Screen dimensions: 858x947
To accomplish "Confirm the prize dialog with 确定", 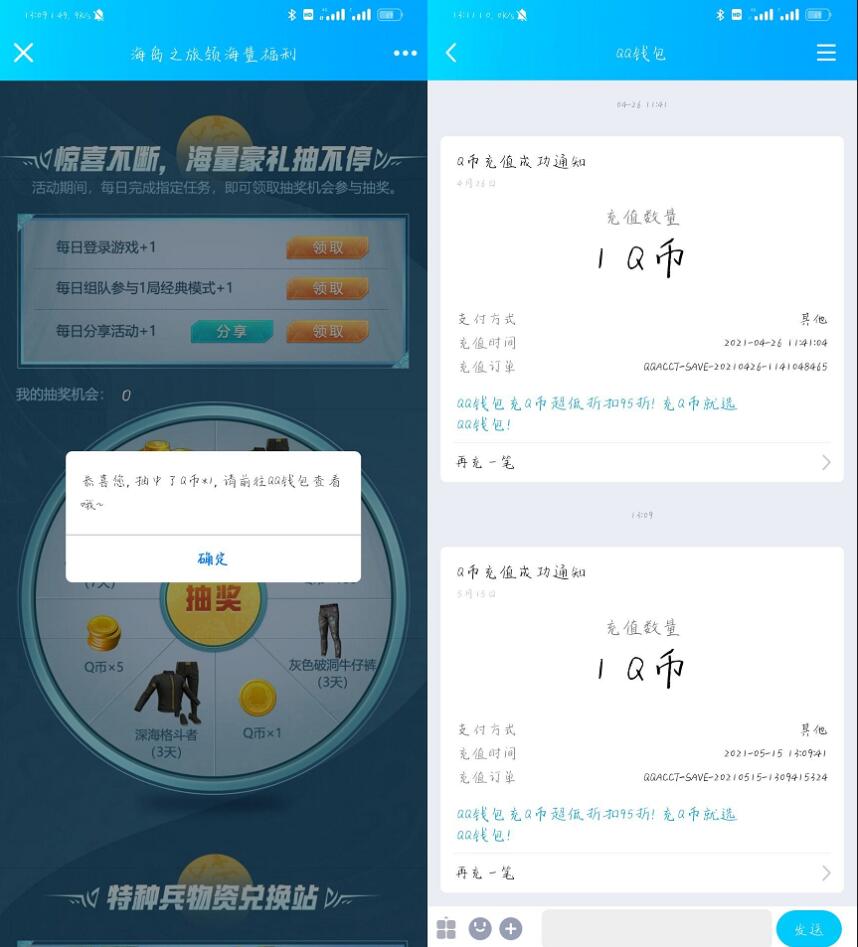I will pyautogui.click(x=213, y=559).
